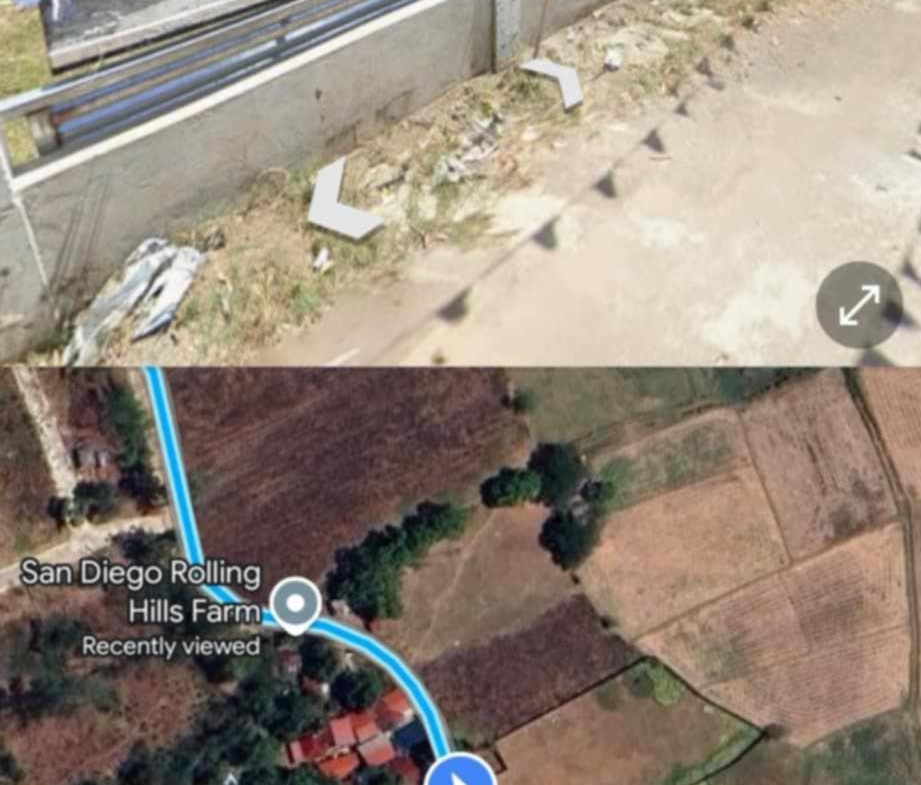Open the San Diego Rolling Hills Farm pin
Screen dimensions: 921x785
pos(296,603)
